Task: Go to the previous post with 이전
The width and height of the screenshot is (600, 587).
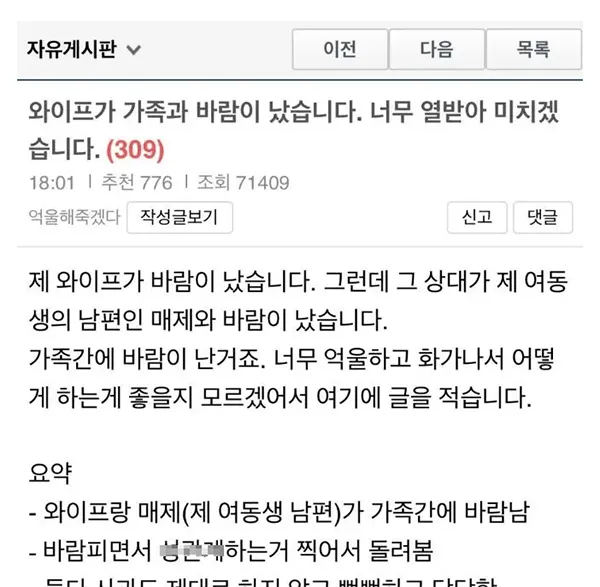Action: [x=339, y=49]
